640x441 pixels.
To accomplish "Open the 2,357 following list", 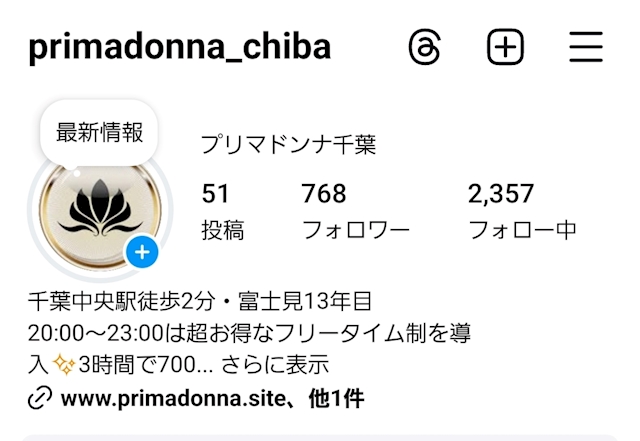I will click(522, 211).
